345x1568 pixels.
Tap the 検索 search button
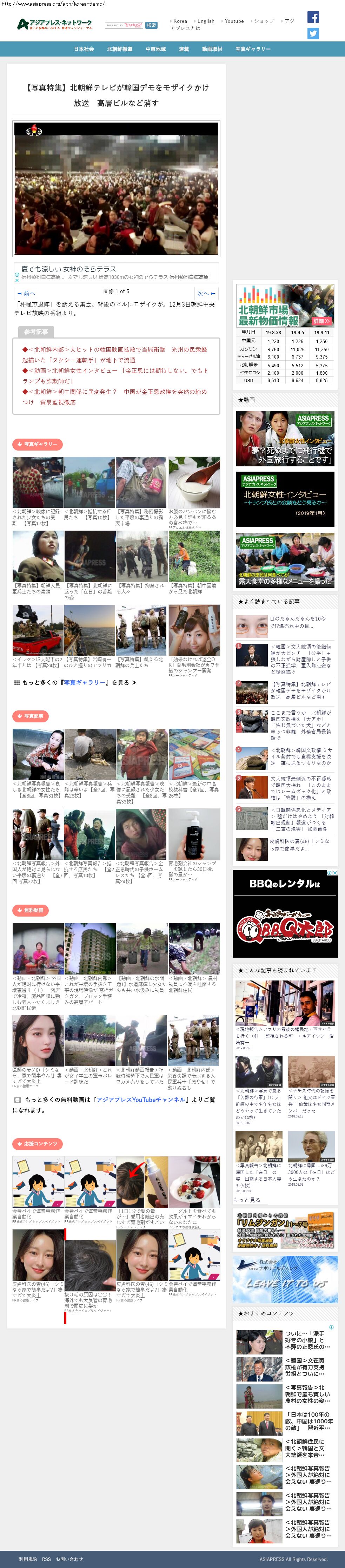(x=151, y=26)
